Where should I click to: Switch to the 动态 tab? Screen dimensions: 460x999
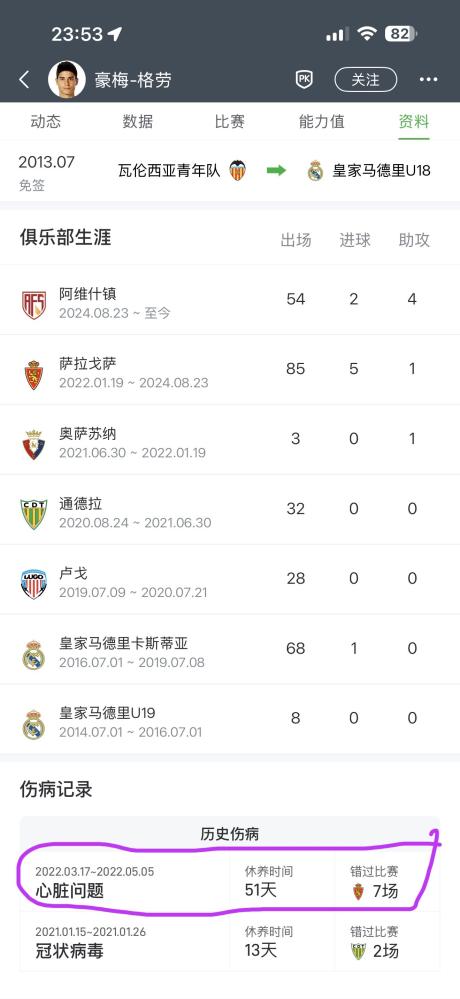tap(46, 121)
